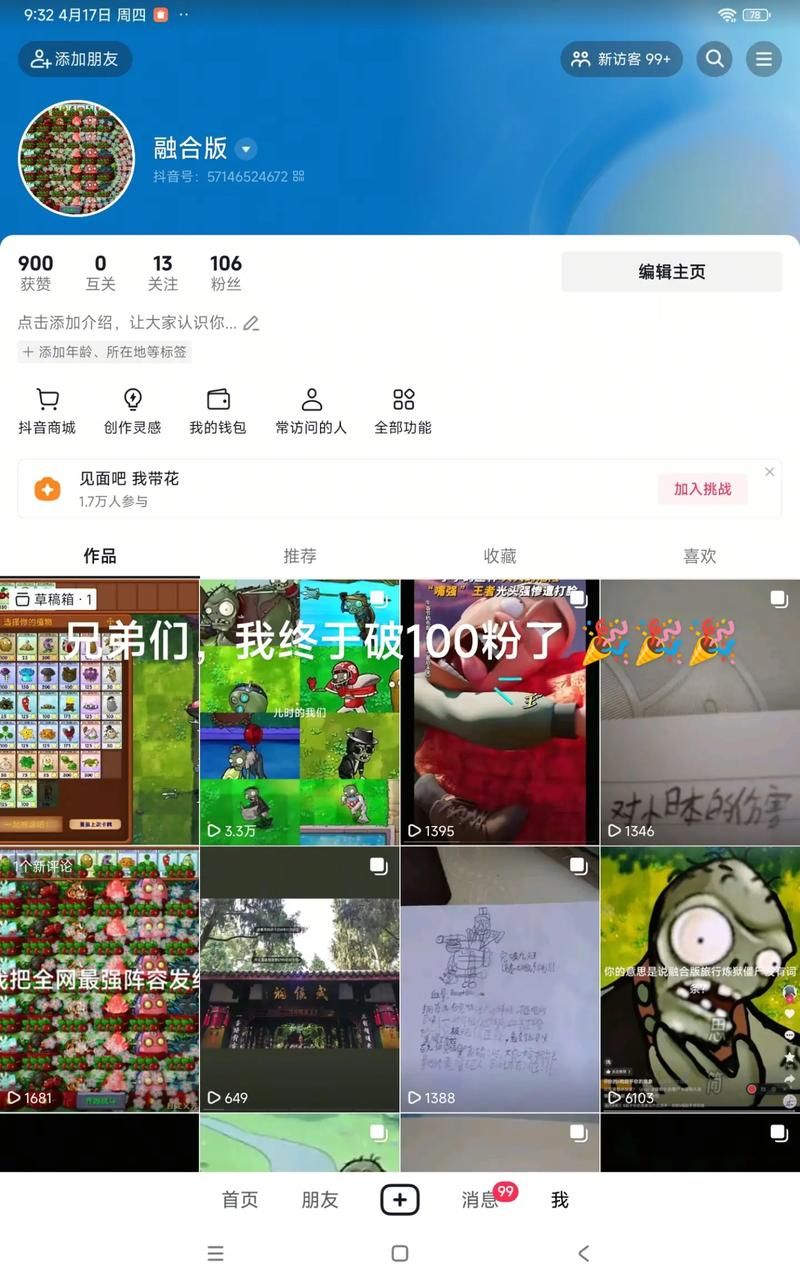Open the 新访客 99+ list
Image resolution: width=800 pixels, height=1280 pixels.
621,59
